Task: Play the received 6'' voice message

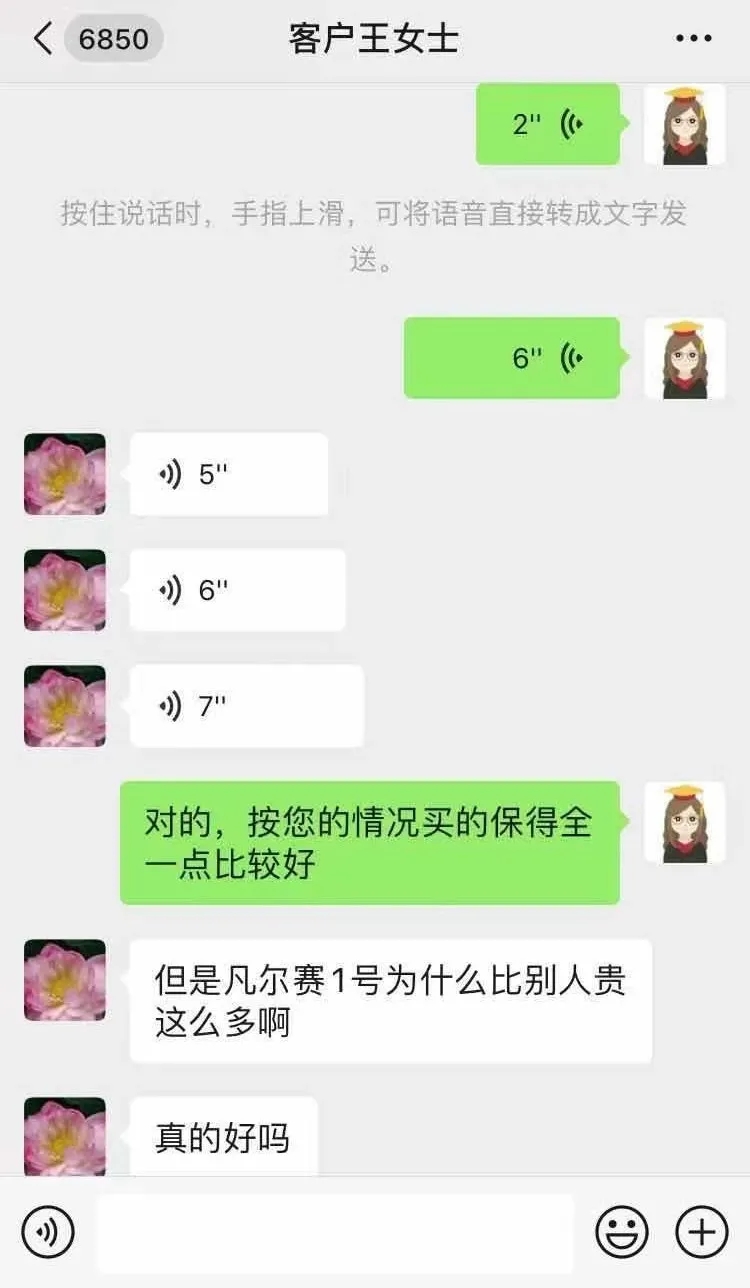Action: (x=238, y=590)
